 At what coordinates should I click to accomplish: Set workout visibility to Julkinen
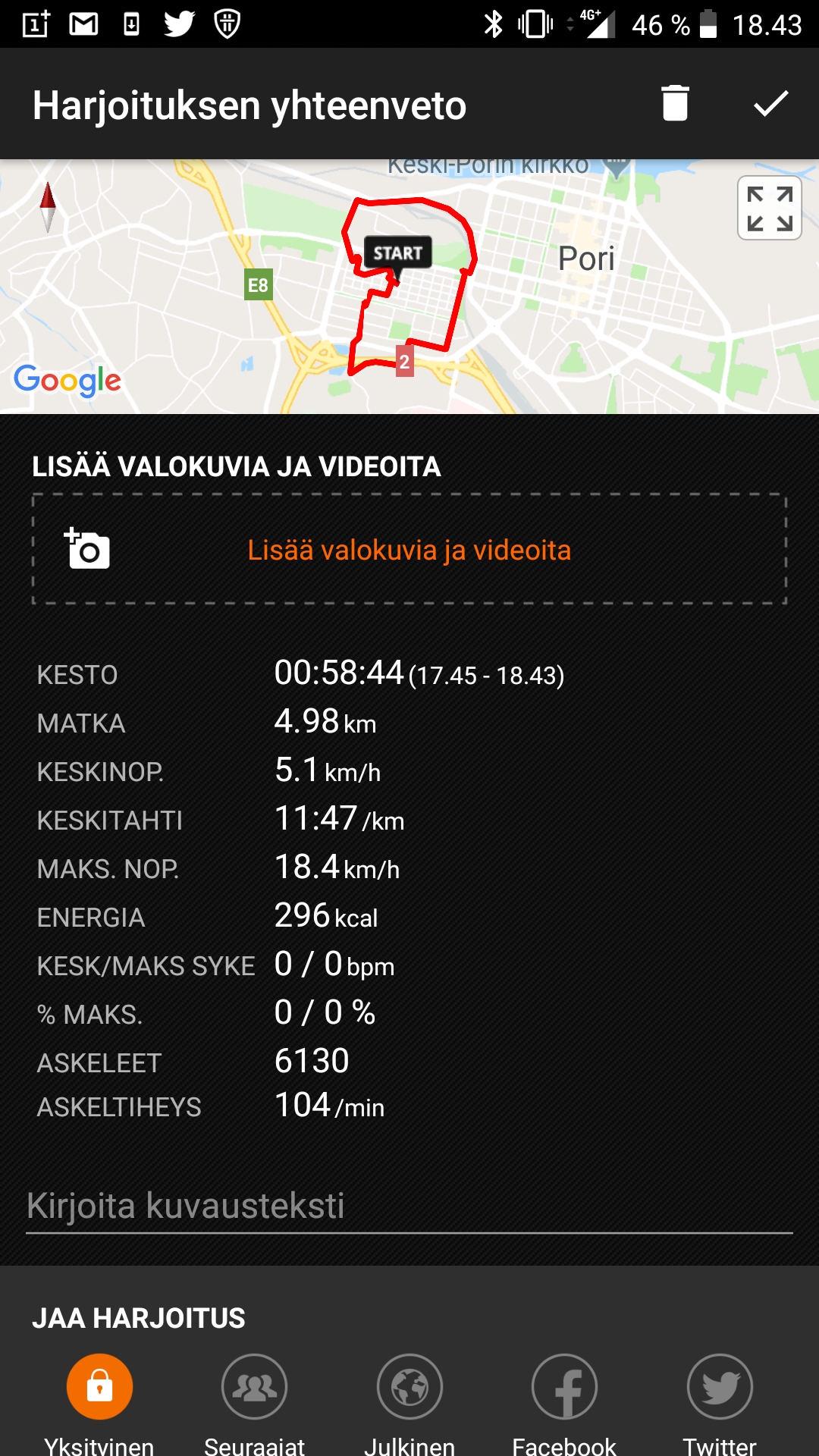point(409,1387)
